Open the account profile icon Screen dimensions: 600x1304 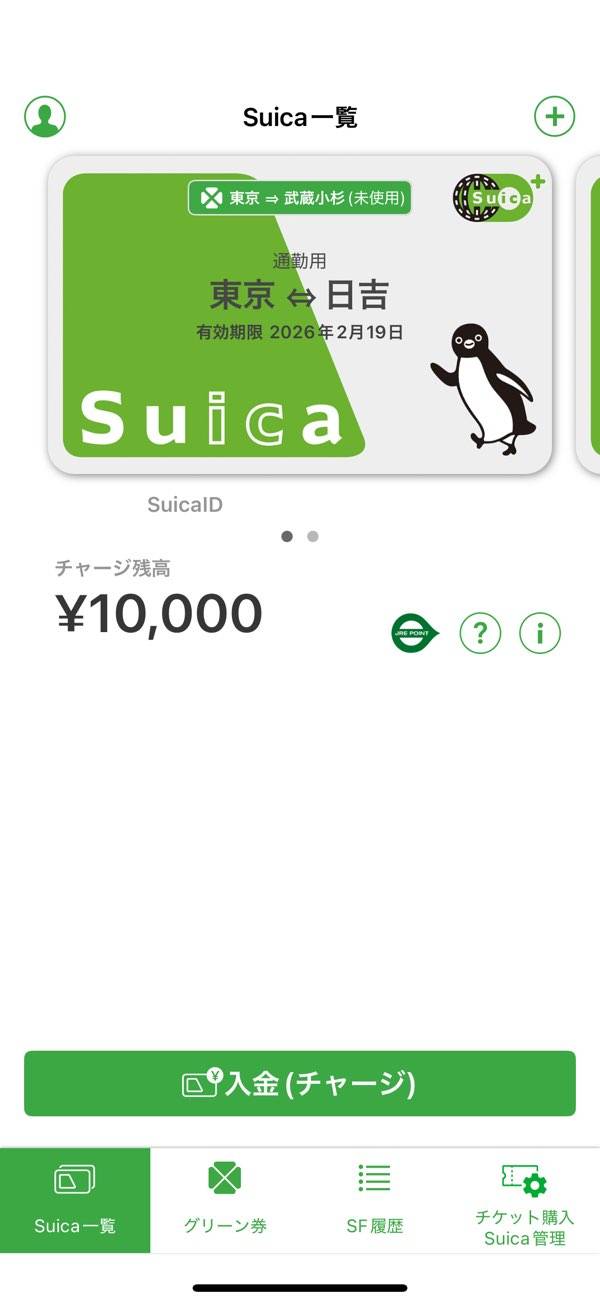click(45, 117)
